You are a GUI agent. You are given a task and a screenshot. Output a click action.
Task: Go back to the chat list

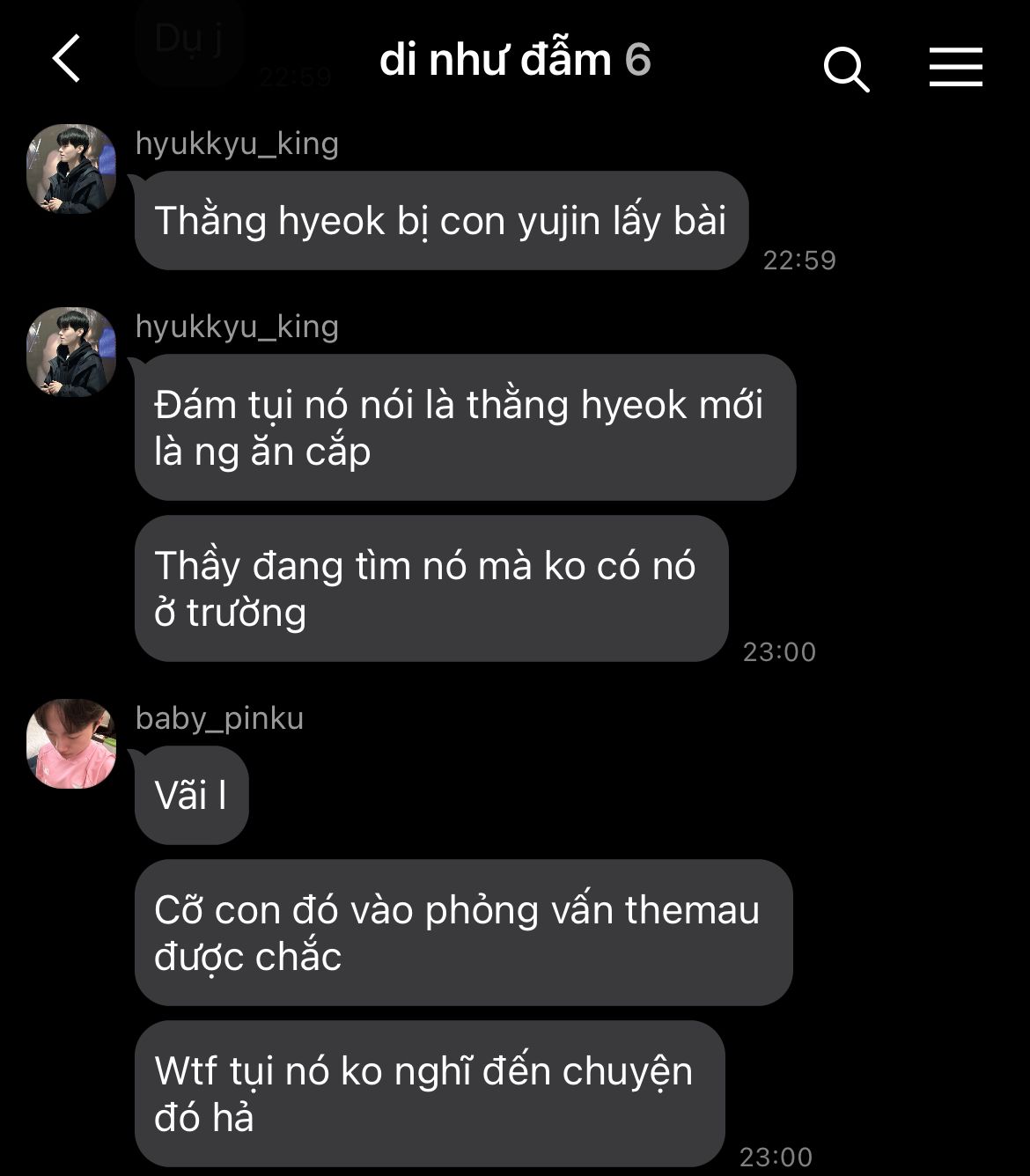[x=67, y=59]
